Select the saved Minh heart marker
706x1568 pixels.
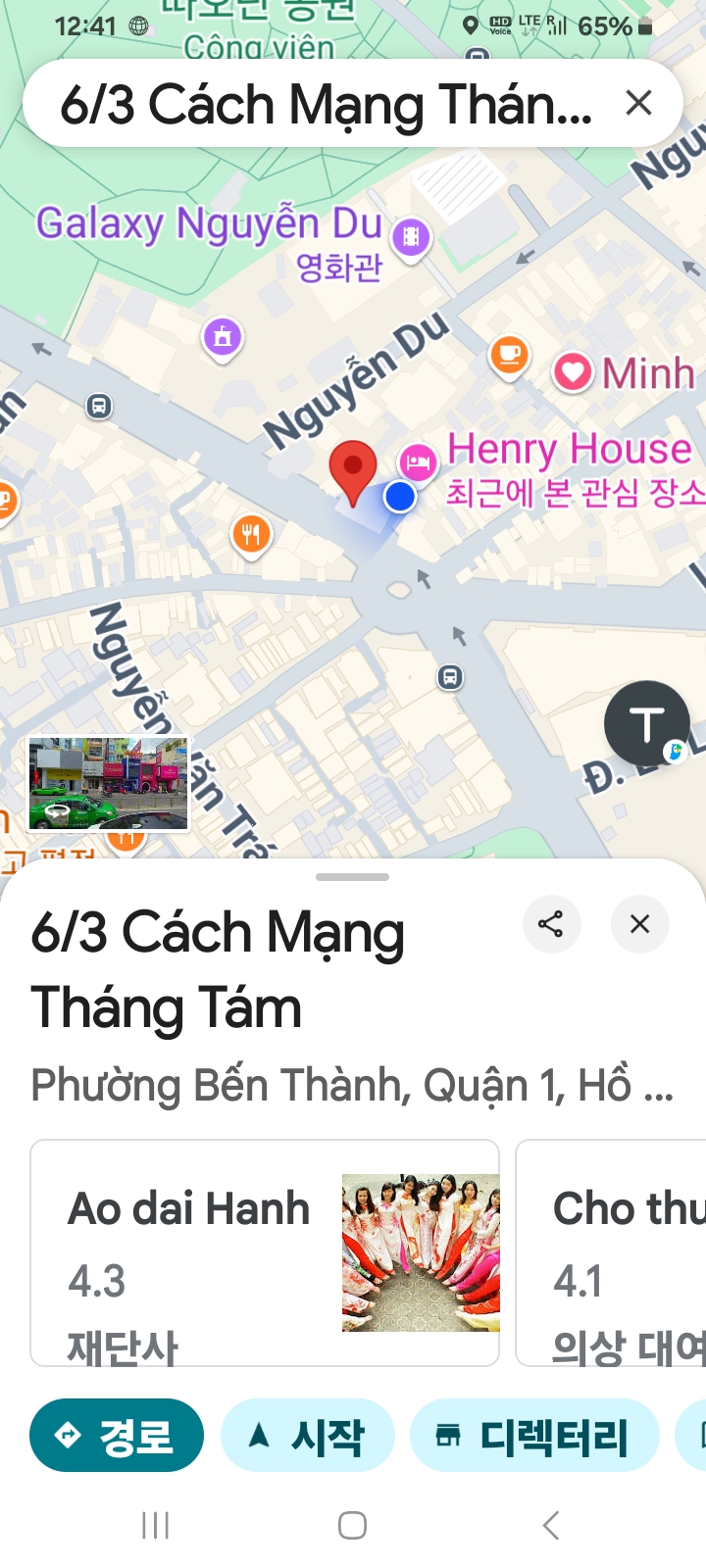tap(573, 372)
